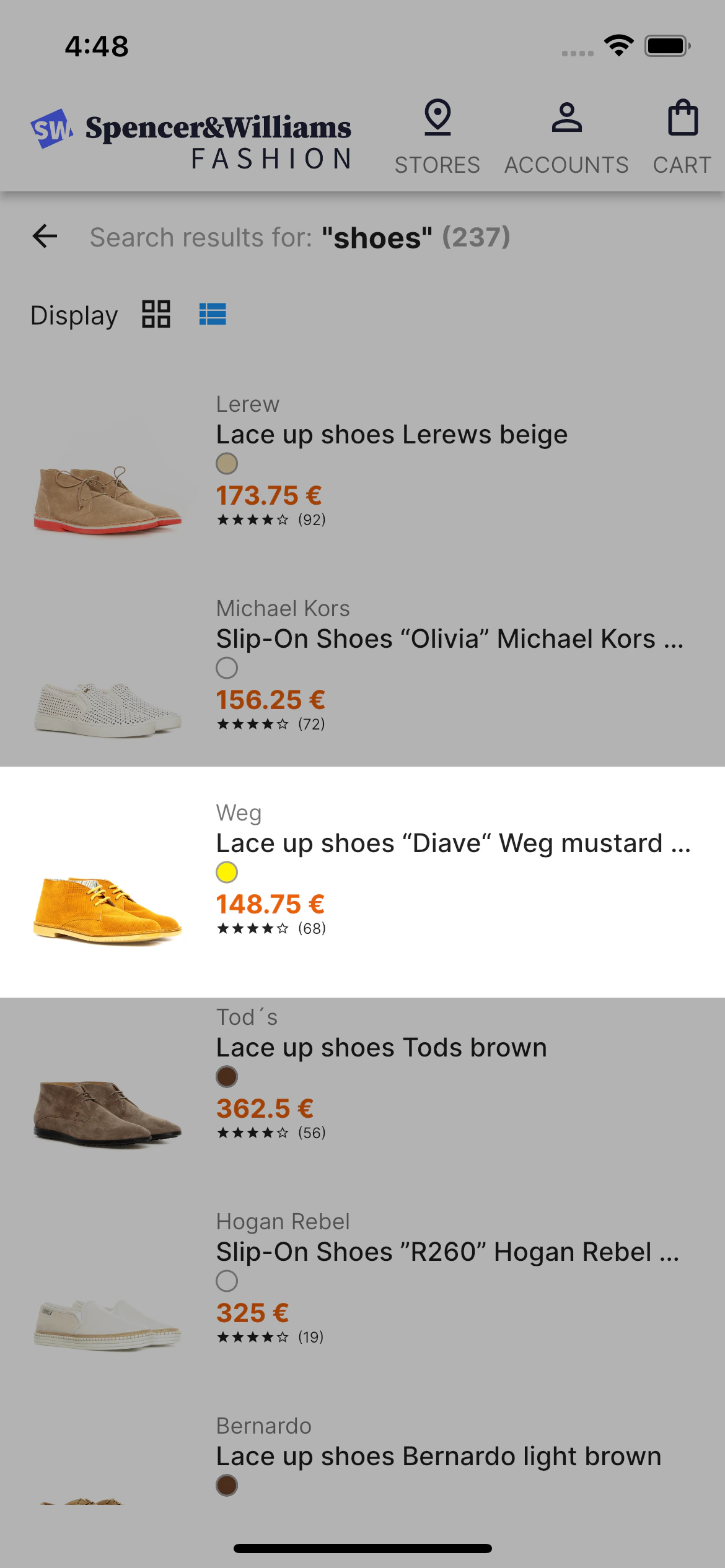
Task: Open Lace up shoes Lerews beige product
Action: tap(392, 433)
